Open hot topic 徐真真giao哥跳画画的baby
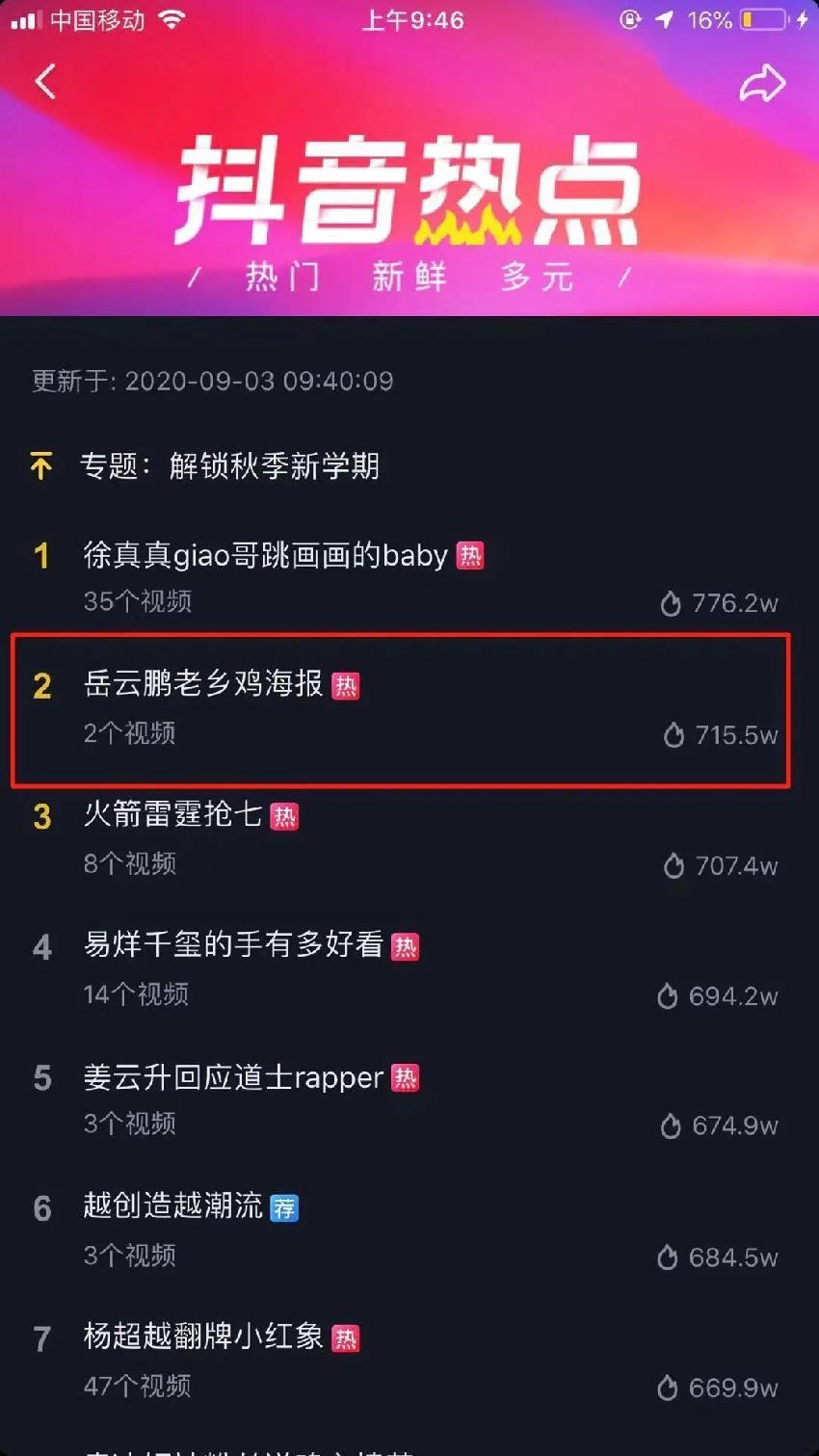This screenshot has height=1456, width=819. pos(265,556)
